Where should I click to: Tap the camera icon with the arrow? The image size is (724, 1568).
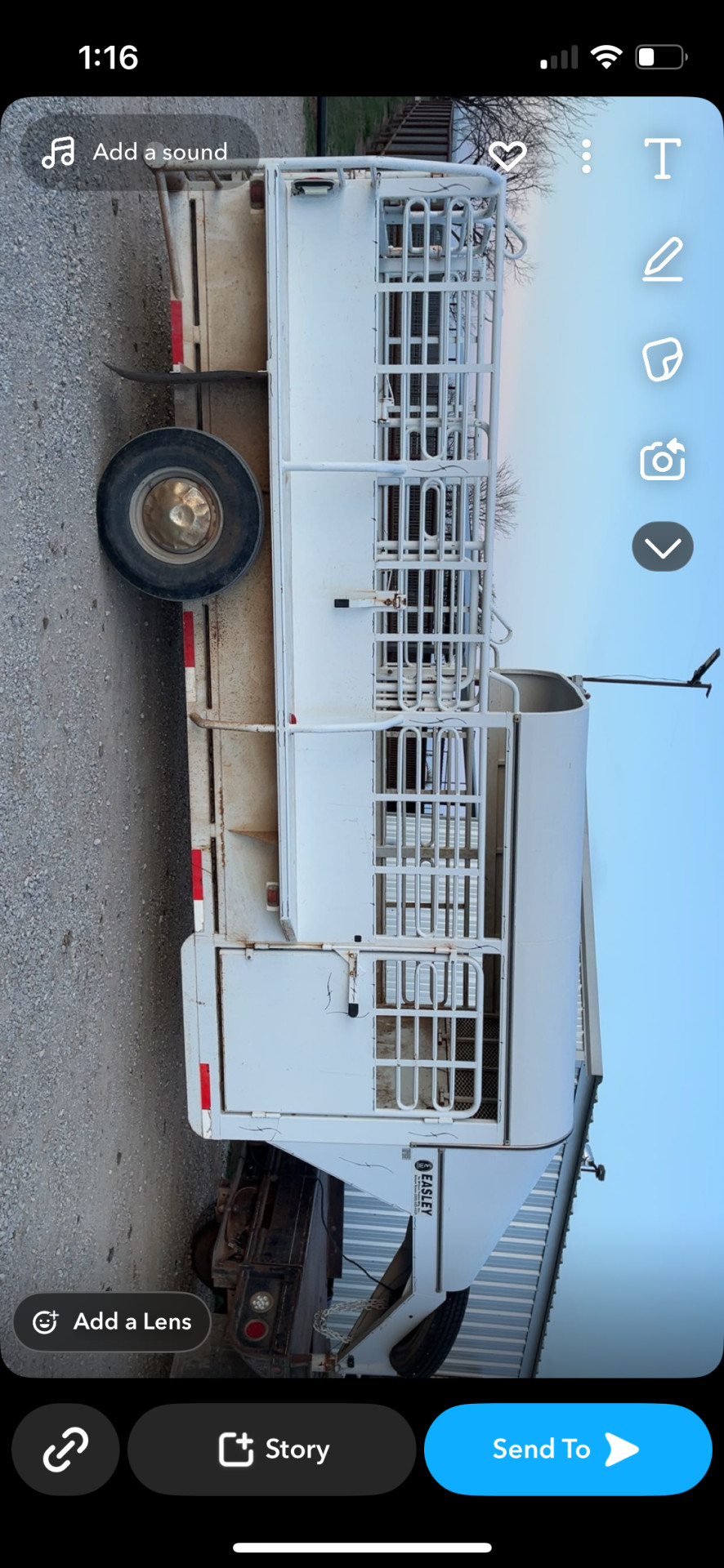[x=662, y=460]
